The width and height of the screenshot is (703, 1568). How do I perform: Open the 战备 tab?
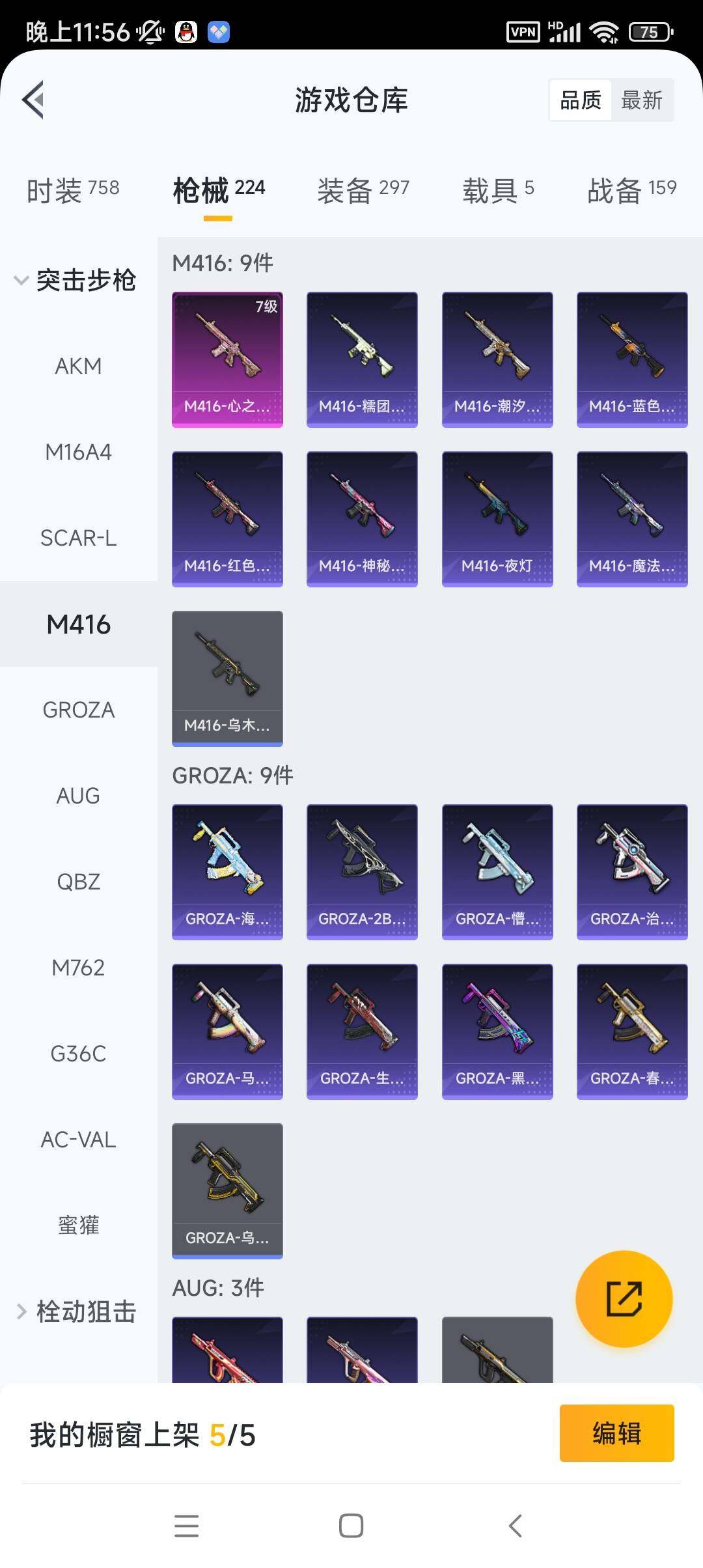tap(631, 190)
